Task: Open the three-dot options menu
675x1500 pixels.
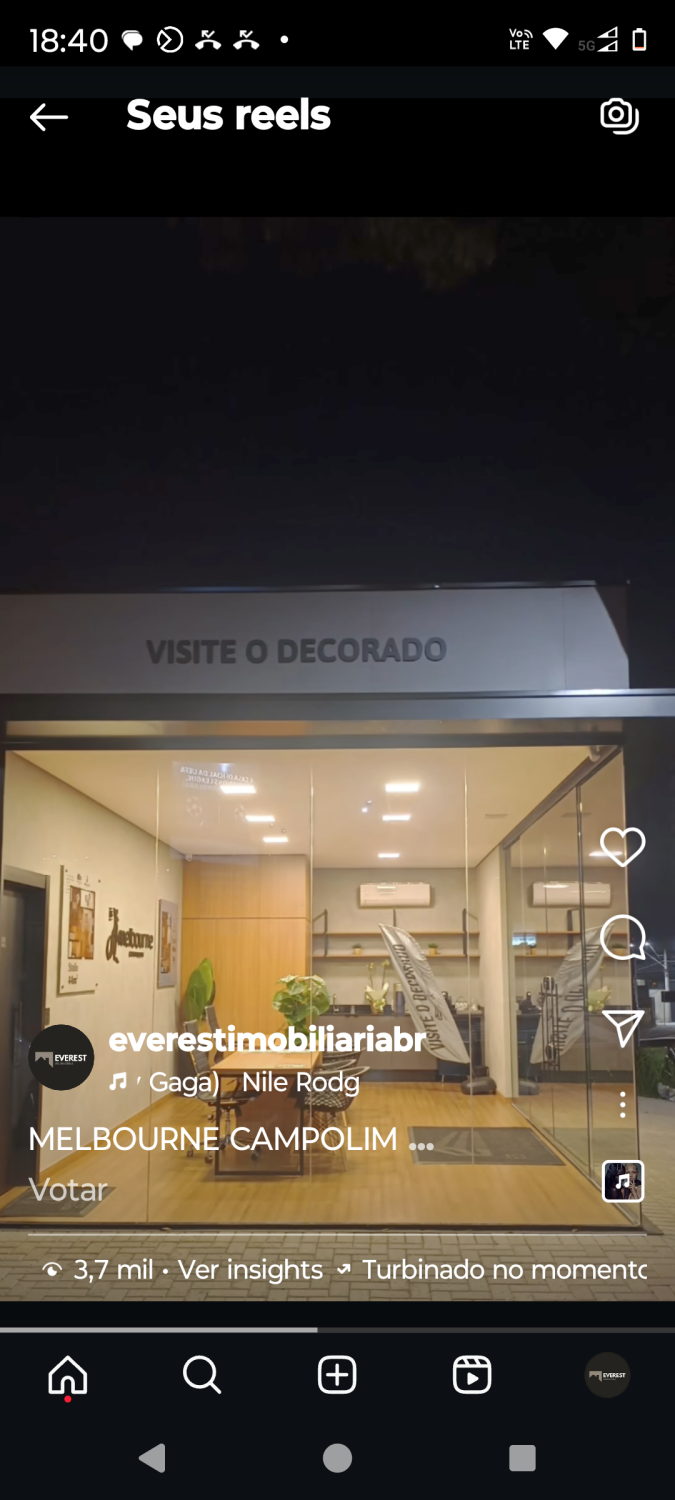Action: (622, 1105)
